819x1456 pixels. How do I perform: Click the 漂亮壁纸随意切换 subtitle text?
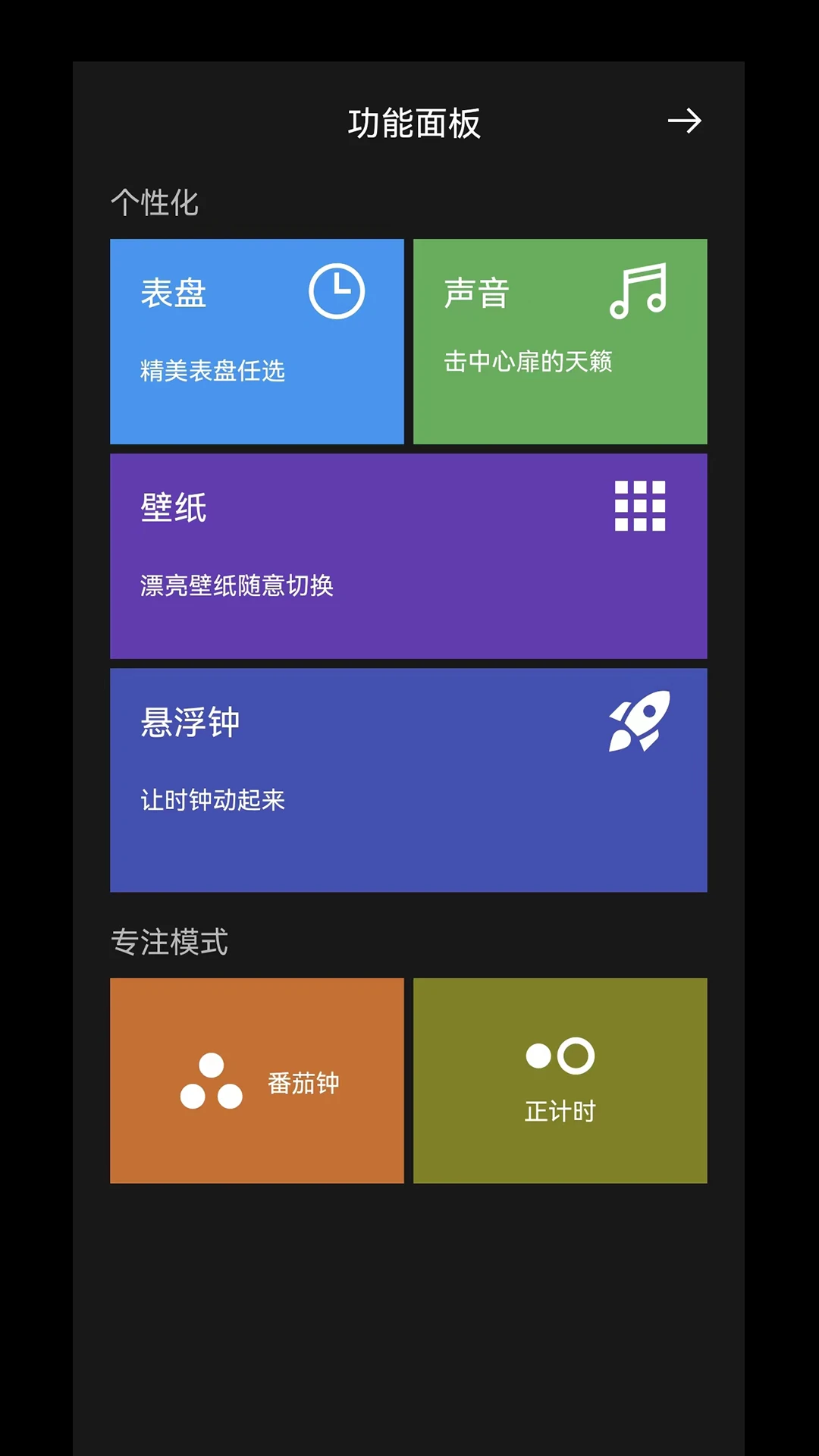[x=238, y=585]
